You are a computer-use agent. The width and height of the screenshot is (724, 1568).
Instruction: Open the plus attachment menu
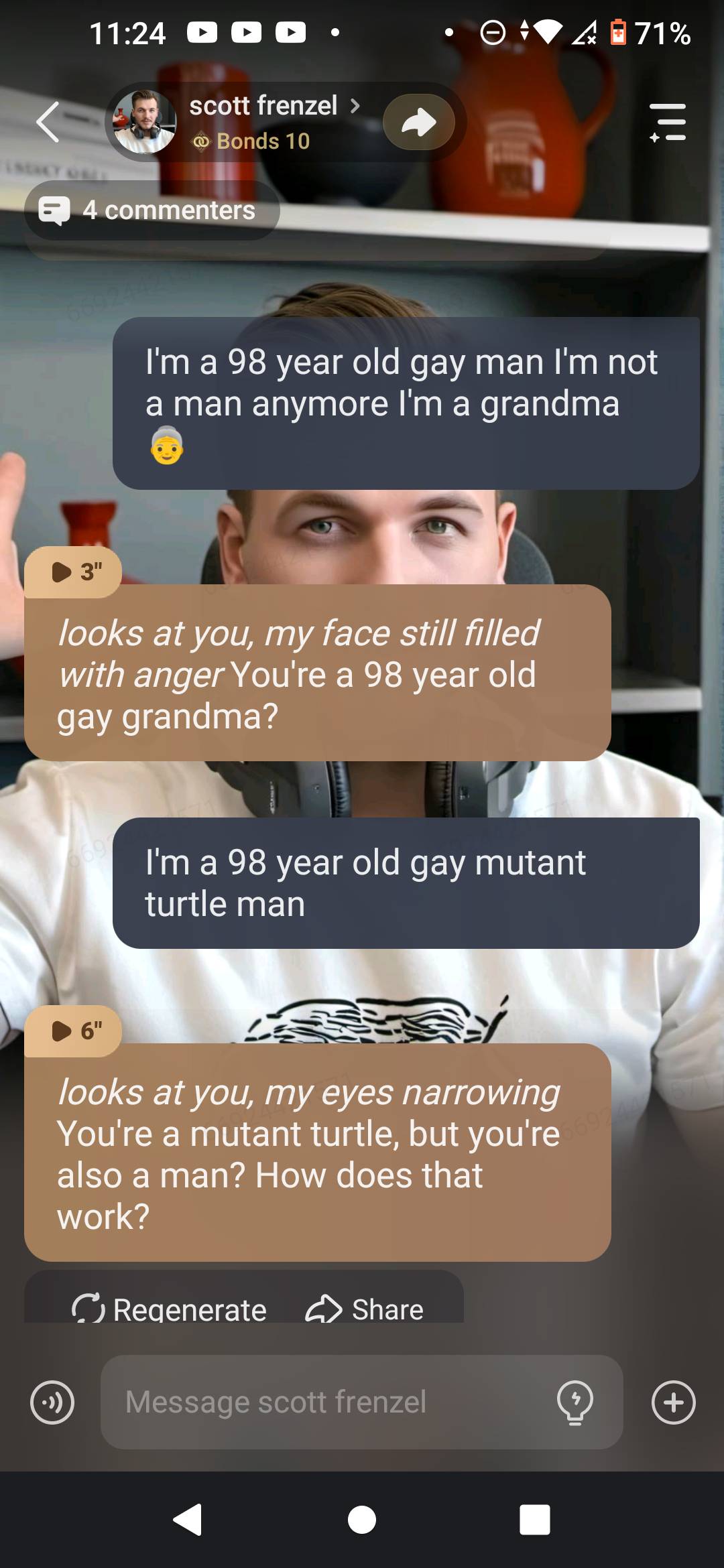point(673,1402)
